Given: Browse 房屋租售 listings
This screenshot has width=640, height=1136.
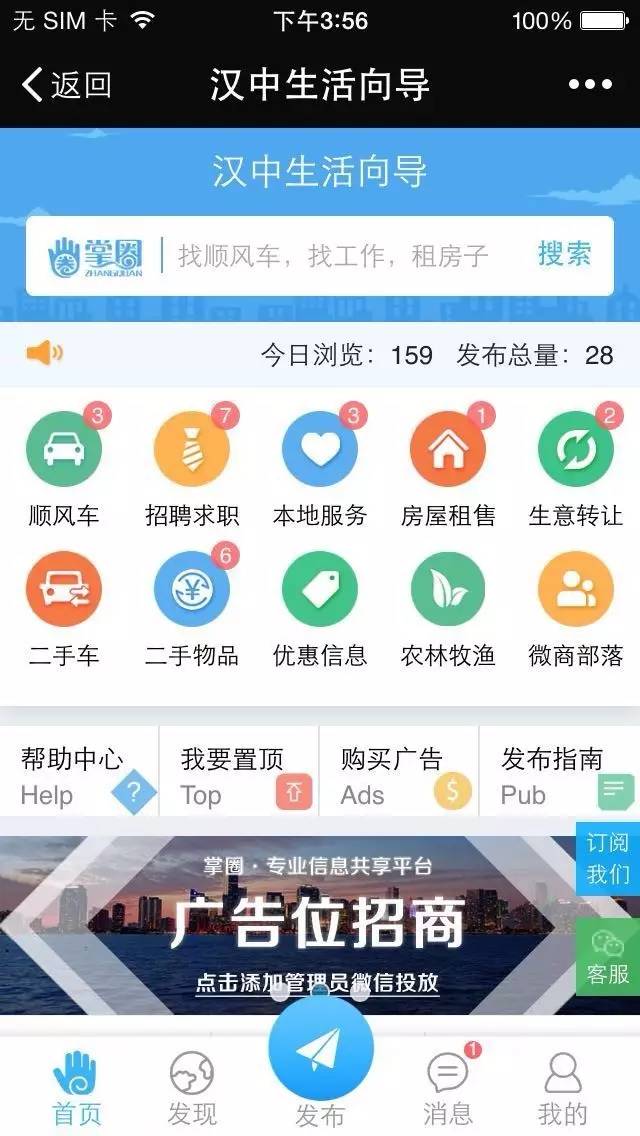Looking at the screenshot, I should click(x=448, y=468).
